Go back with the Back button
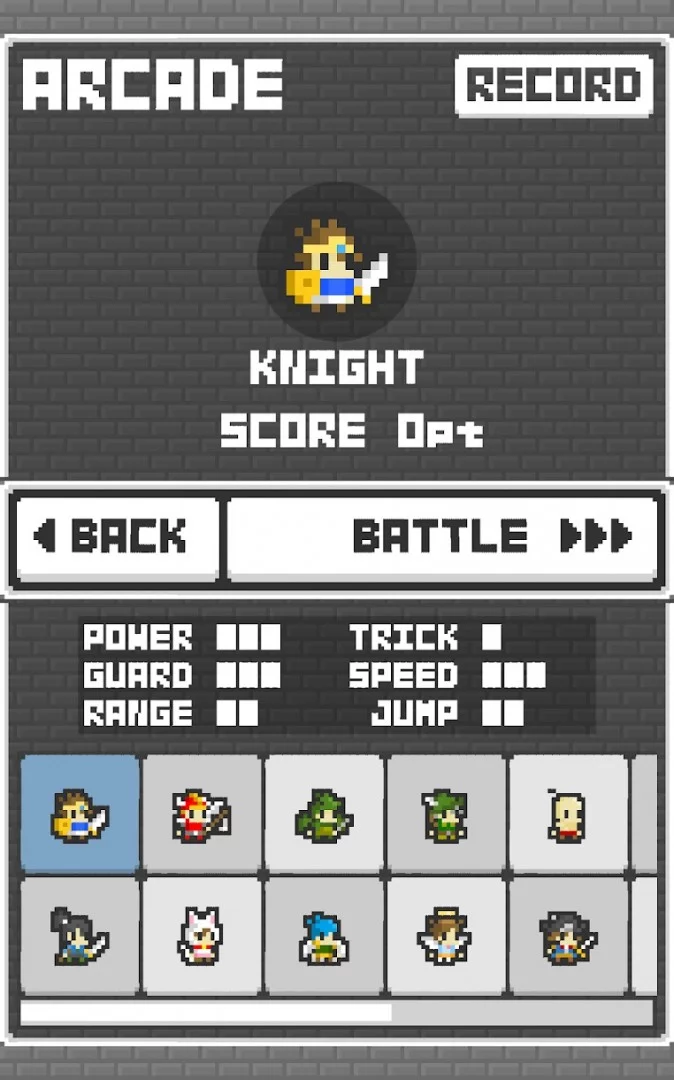The image size is (674, 1080). tap(117, 537)
